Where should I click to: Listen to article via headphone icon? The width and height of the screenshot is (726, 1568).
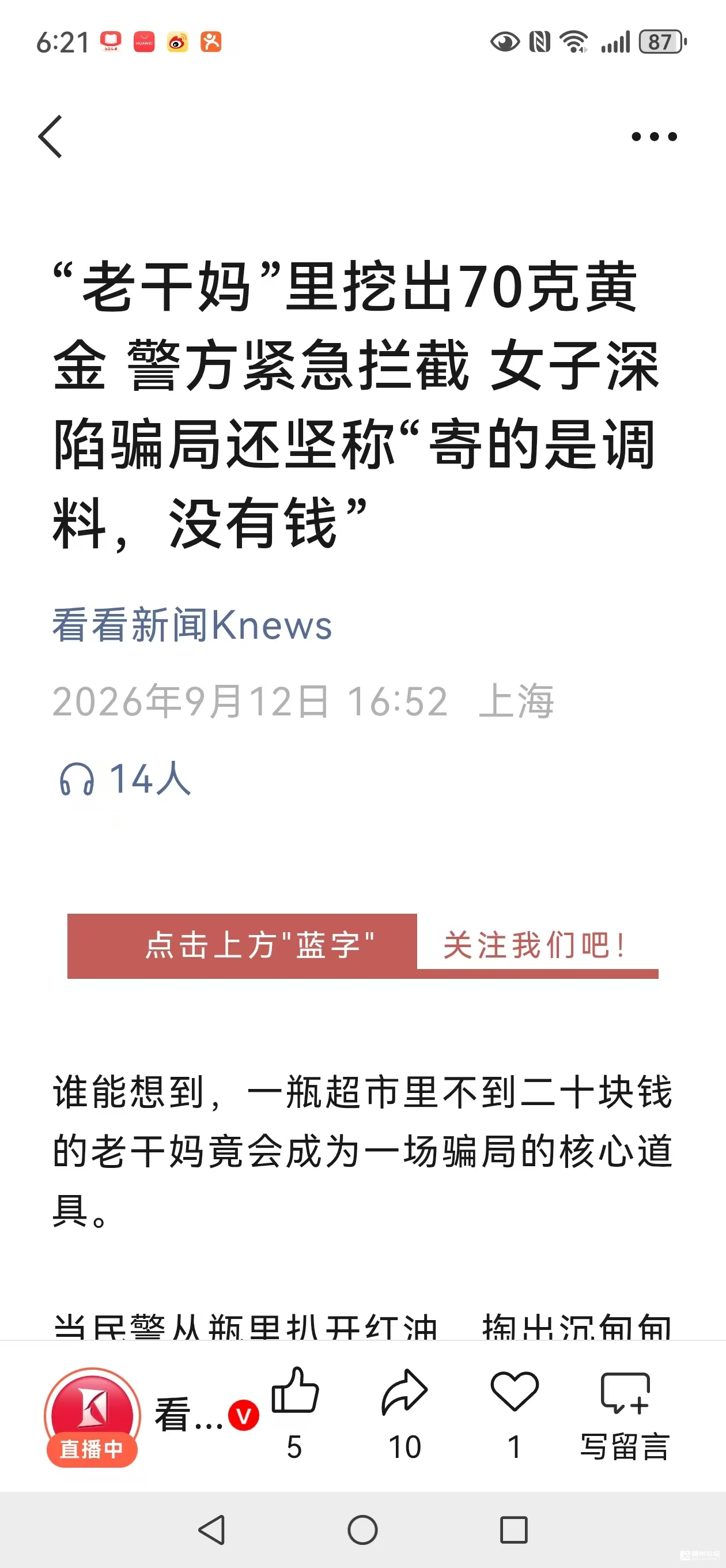point(77,778)
